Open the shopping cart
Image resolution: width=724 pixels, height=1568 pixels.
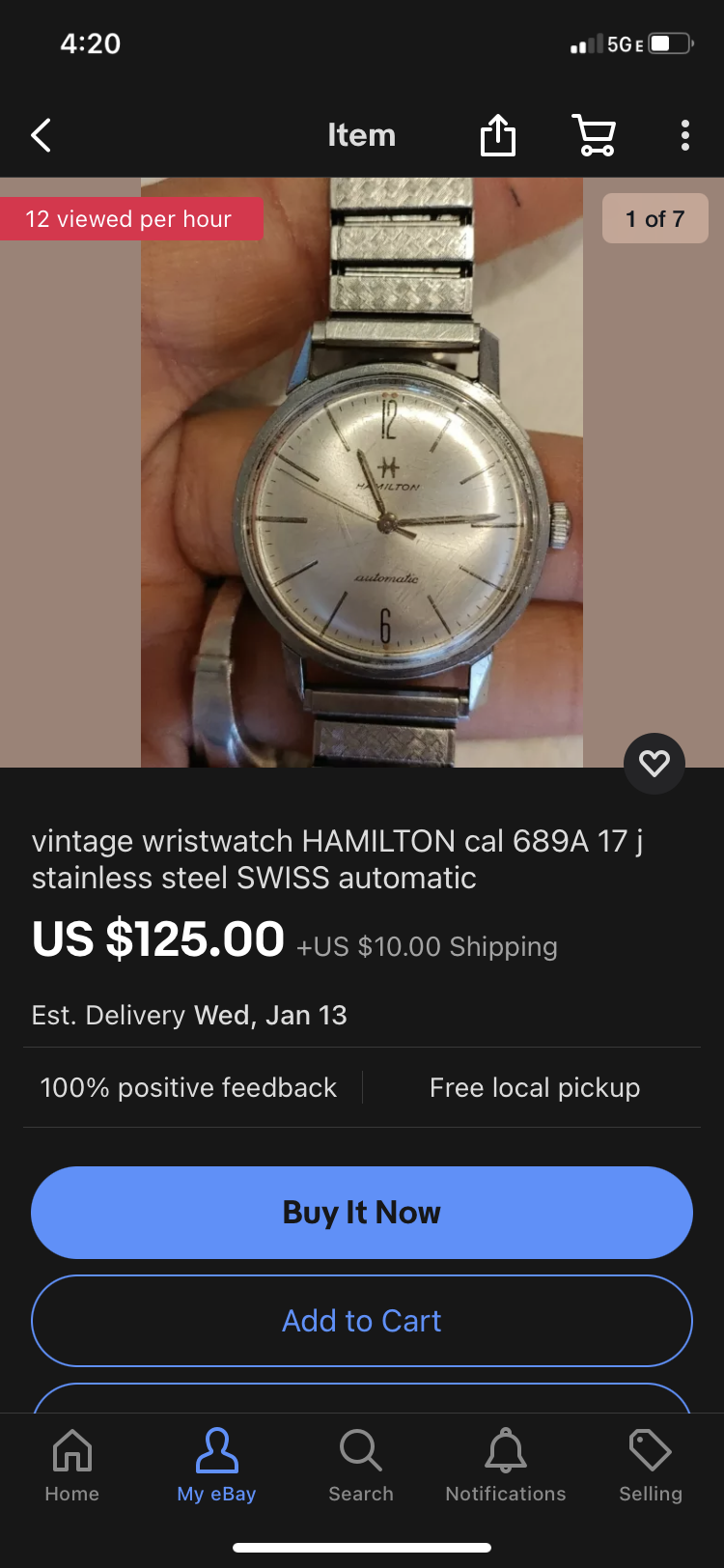pos(594,135)
